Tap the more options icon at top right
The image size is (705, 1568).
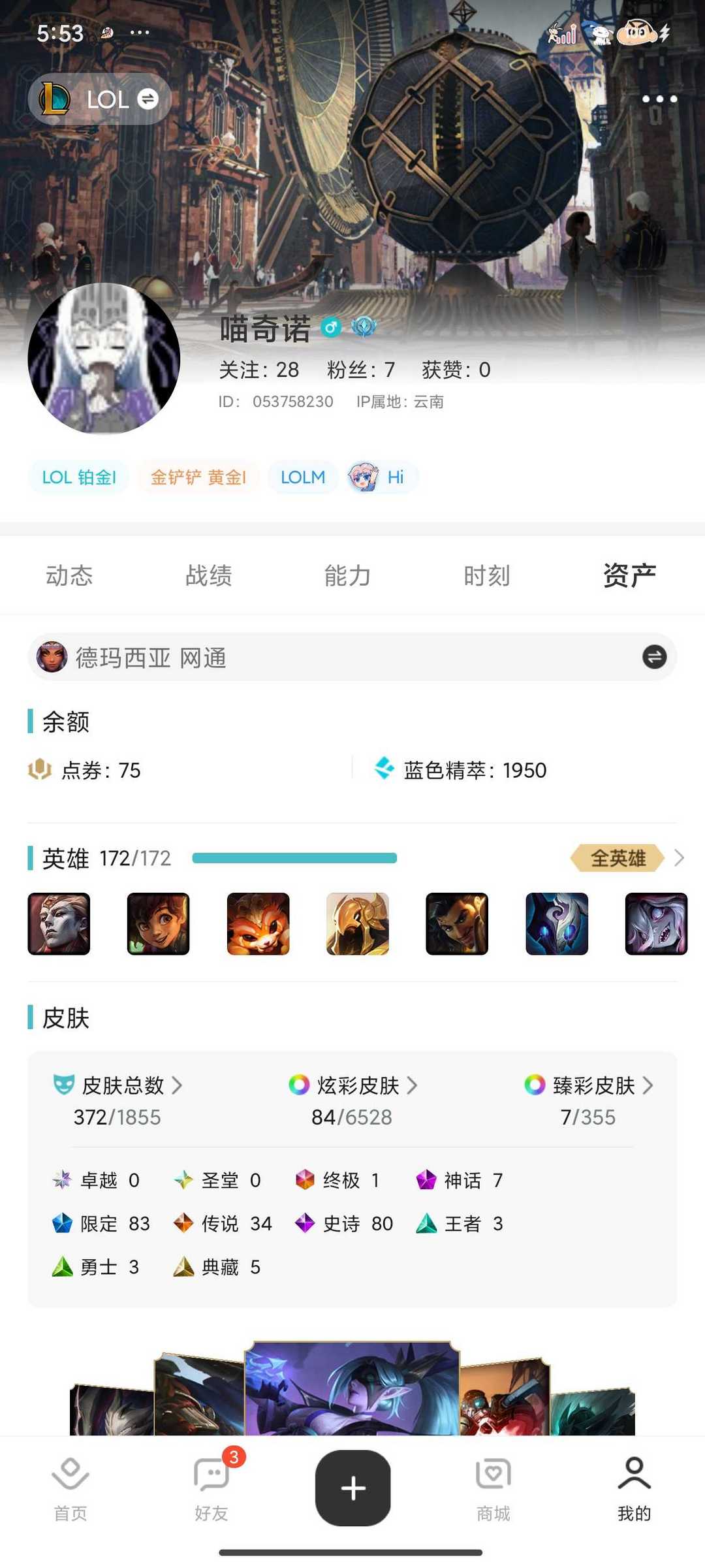[x=659, y=99]
